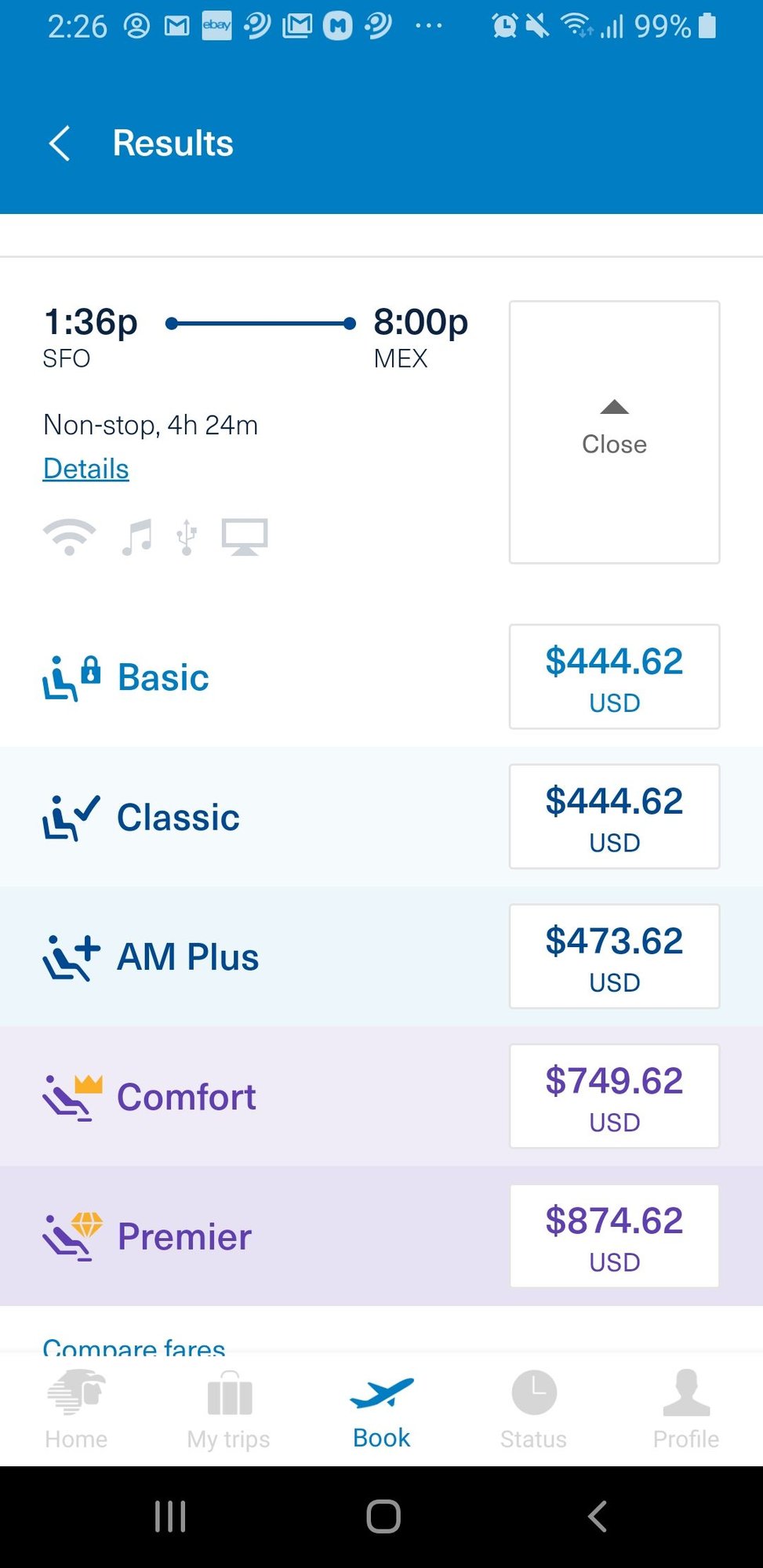
Task: Tap the system home button
Action: point(383,1516)
